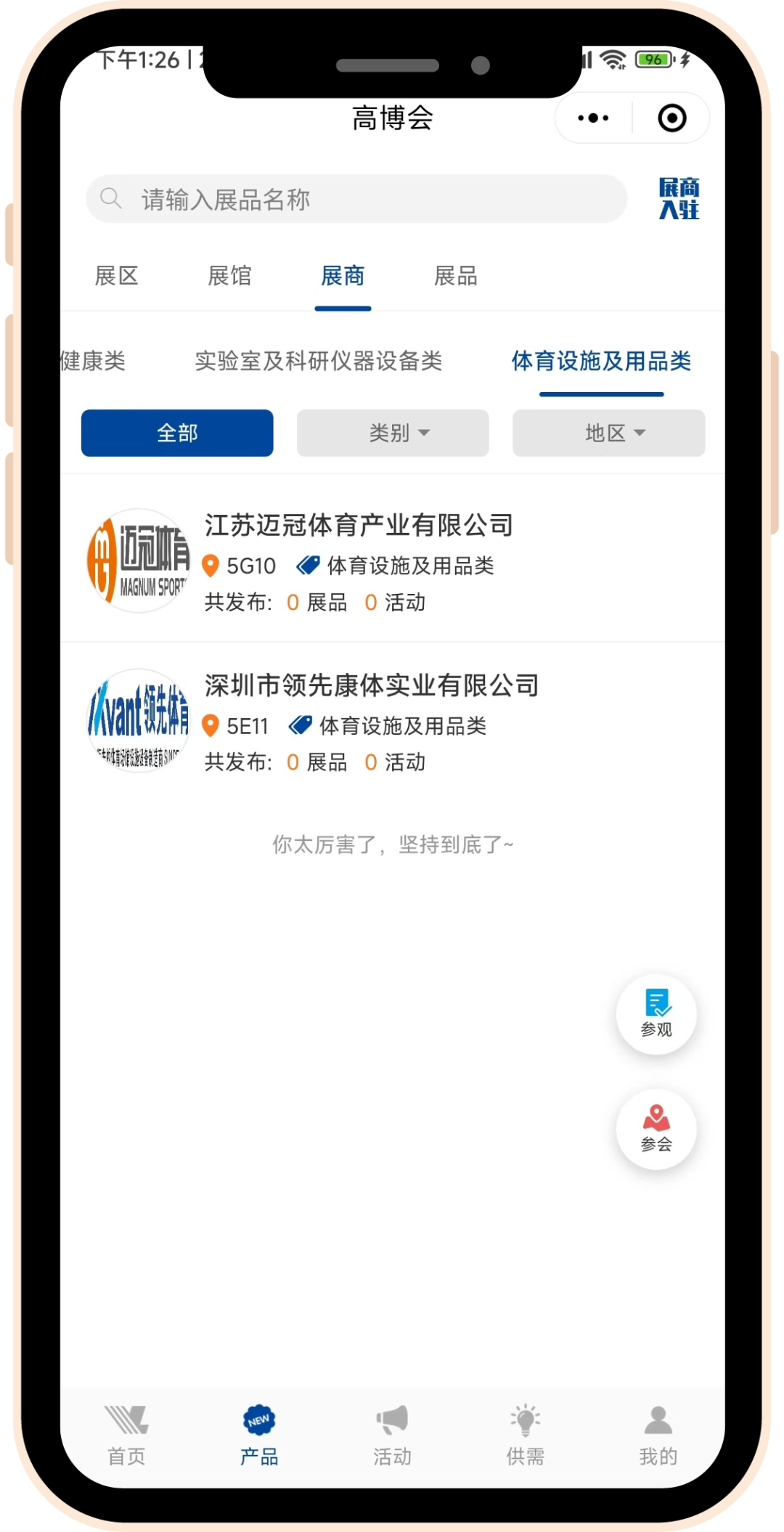Open 江苏迈冠体育产业有限公司 exhibitor details
The image size is (784, 1532).
[x=359, y=526]
